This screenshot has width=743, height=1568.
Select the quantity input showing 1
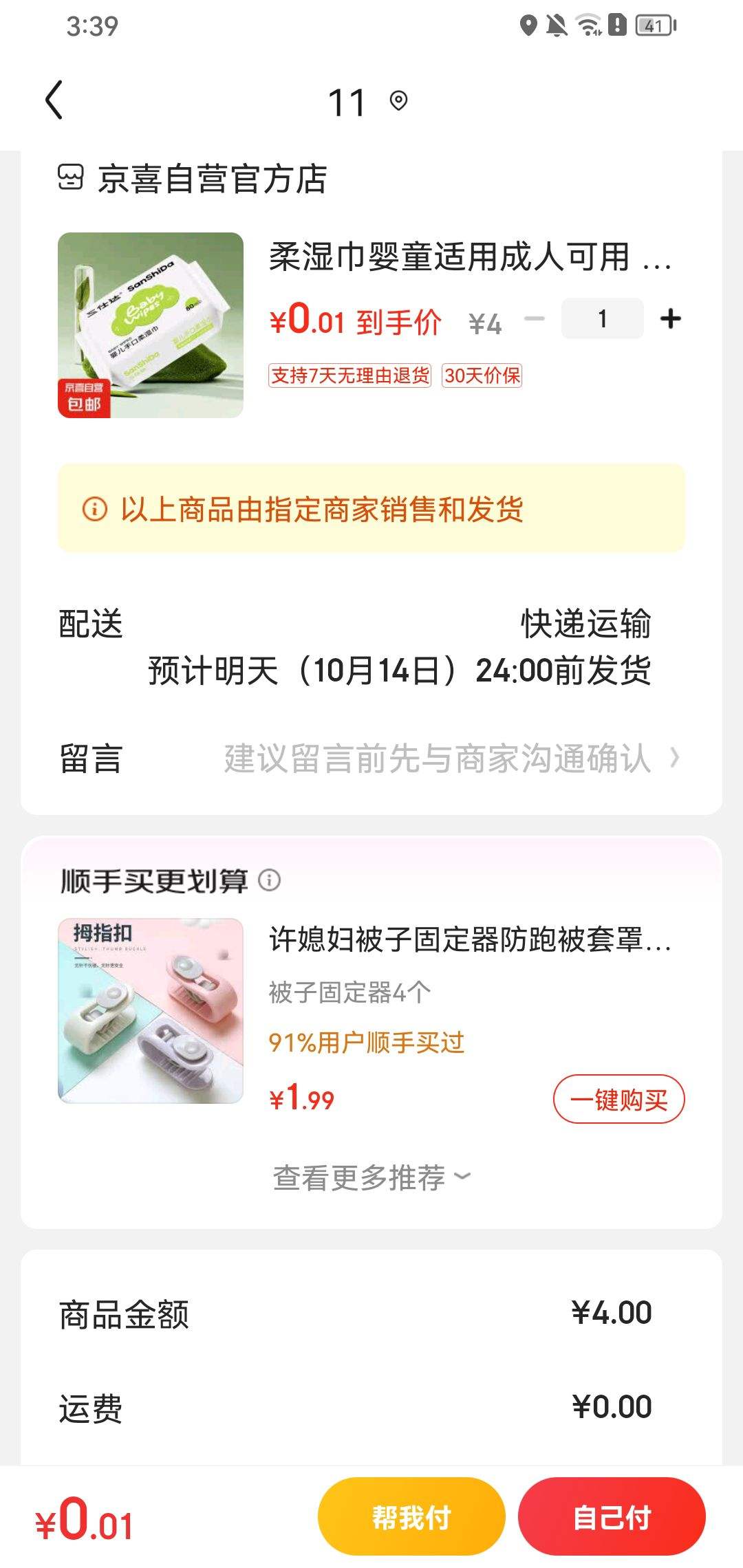(601, 318)
